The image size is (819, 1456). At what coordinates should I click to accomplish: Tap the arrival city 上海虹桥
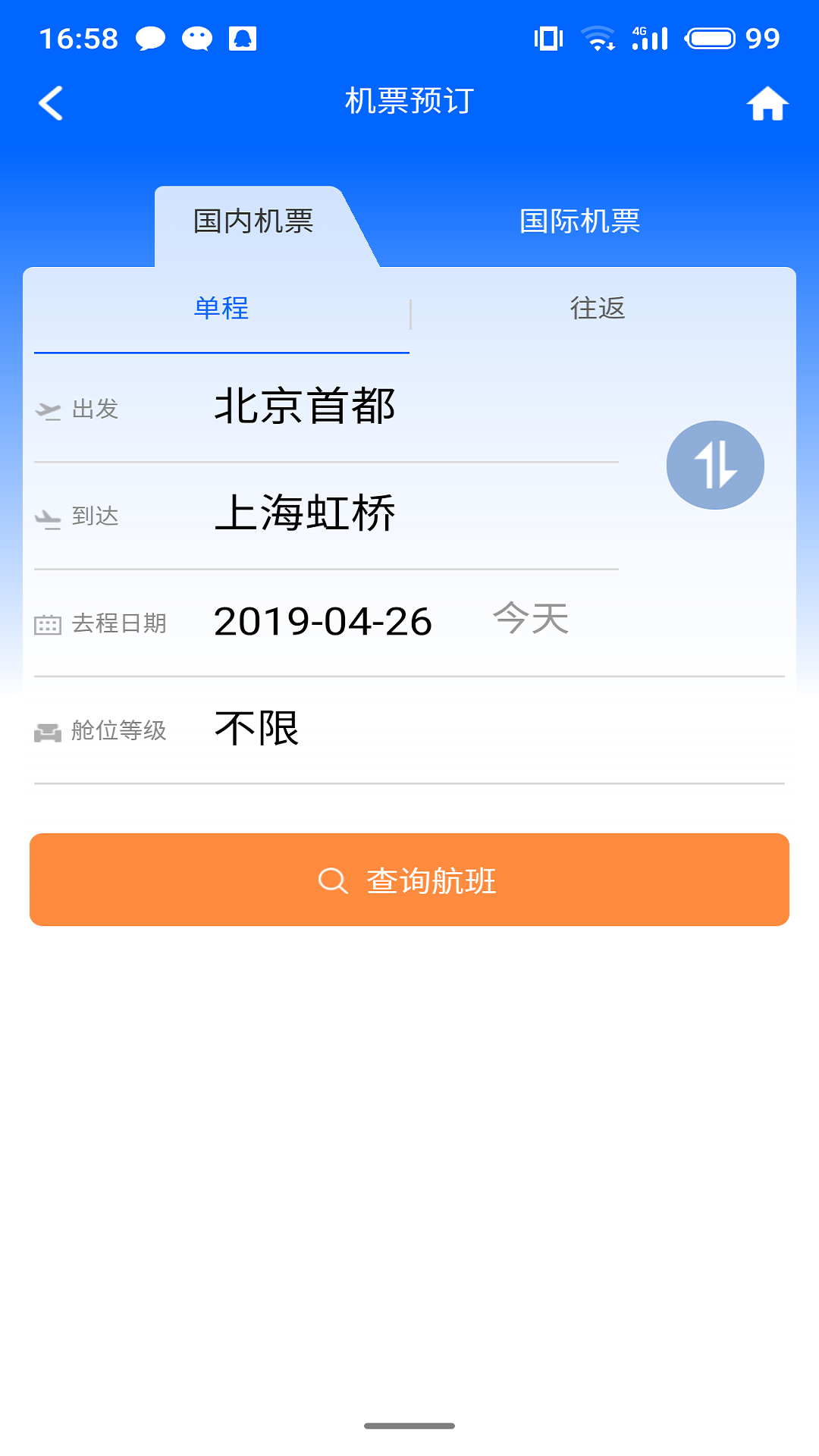pyautogui.click(x=306, y=514)
